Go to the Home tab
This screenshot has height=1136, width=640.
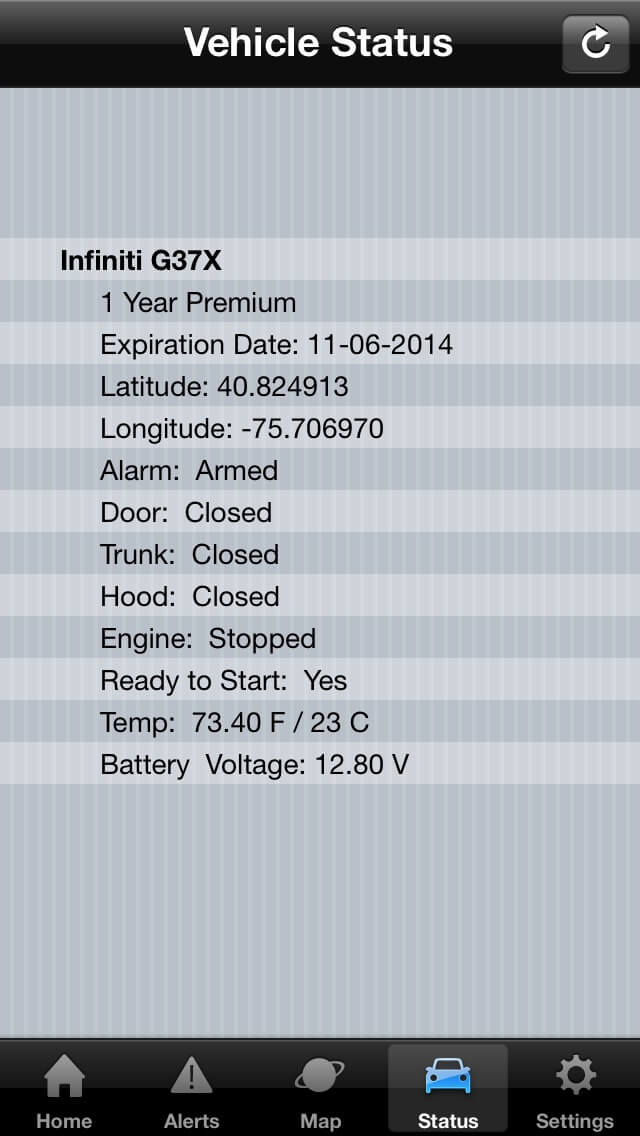pyautogui.click(x=64, y=1089)
